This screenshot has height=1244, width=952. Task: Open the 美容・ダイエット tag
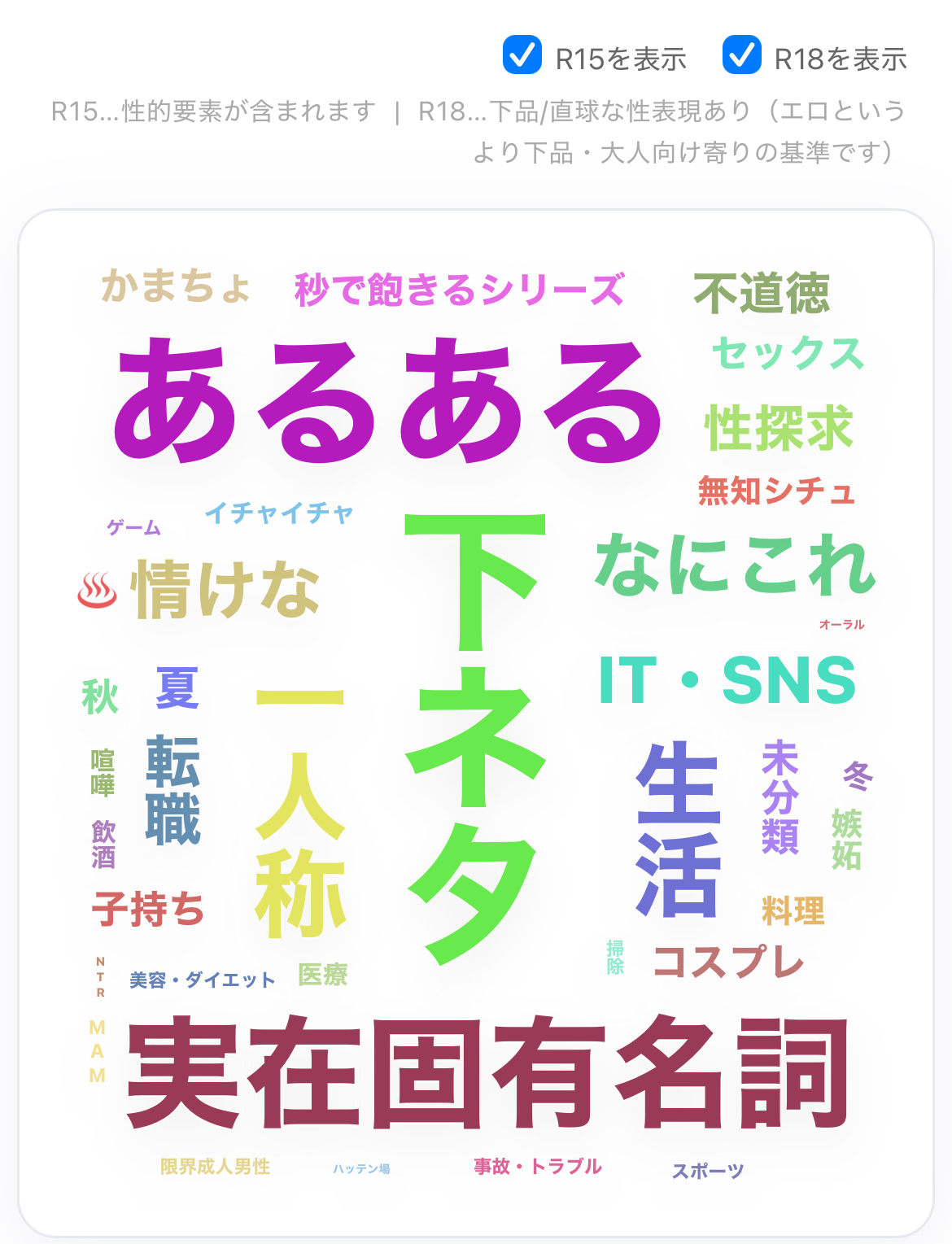point(203,980)
